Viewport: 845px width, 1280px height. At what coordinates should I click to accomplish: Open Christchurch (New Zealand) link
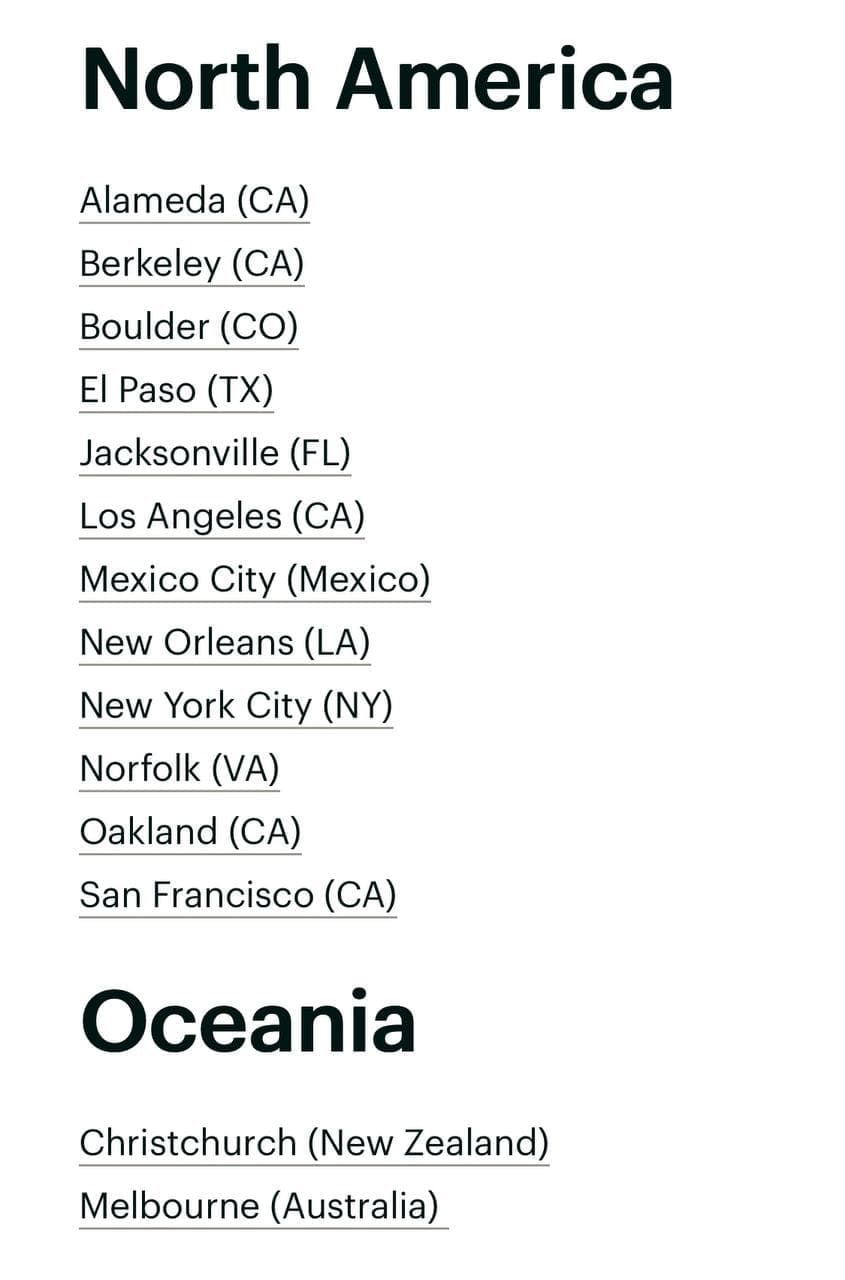pyautogui.click(x=315, y=1142)
